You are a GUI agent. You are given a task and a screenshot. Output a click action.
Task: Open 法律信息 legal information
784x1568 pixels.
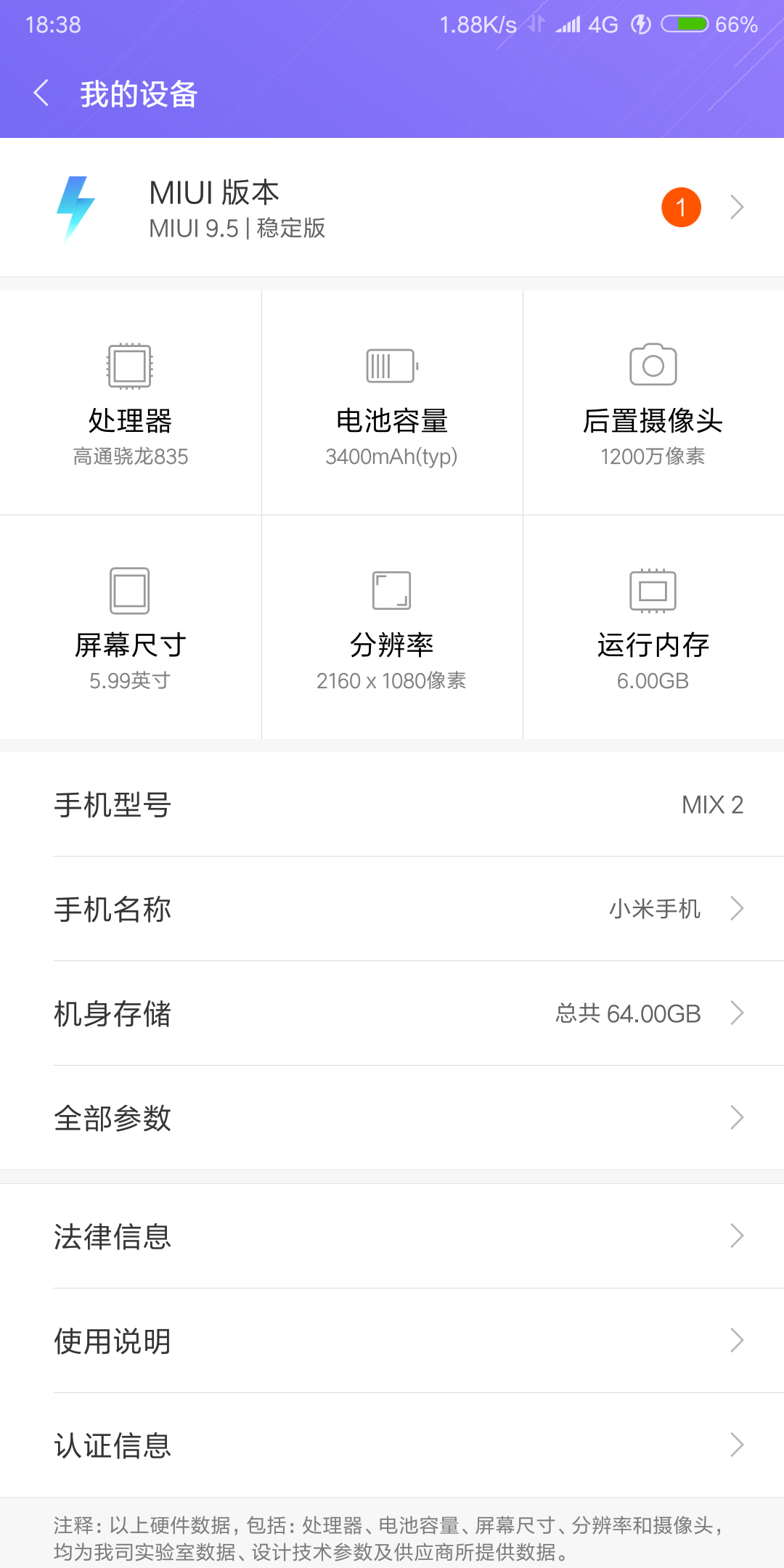392,1236
